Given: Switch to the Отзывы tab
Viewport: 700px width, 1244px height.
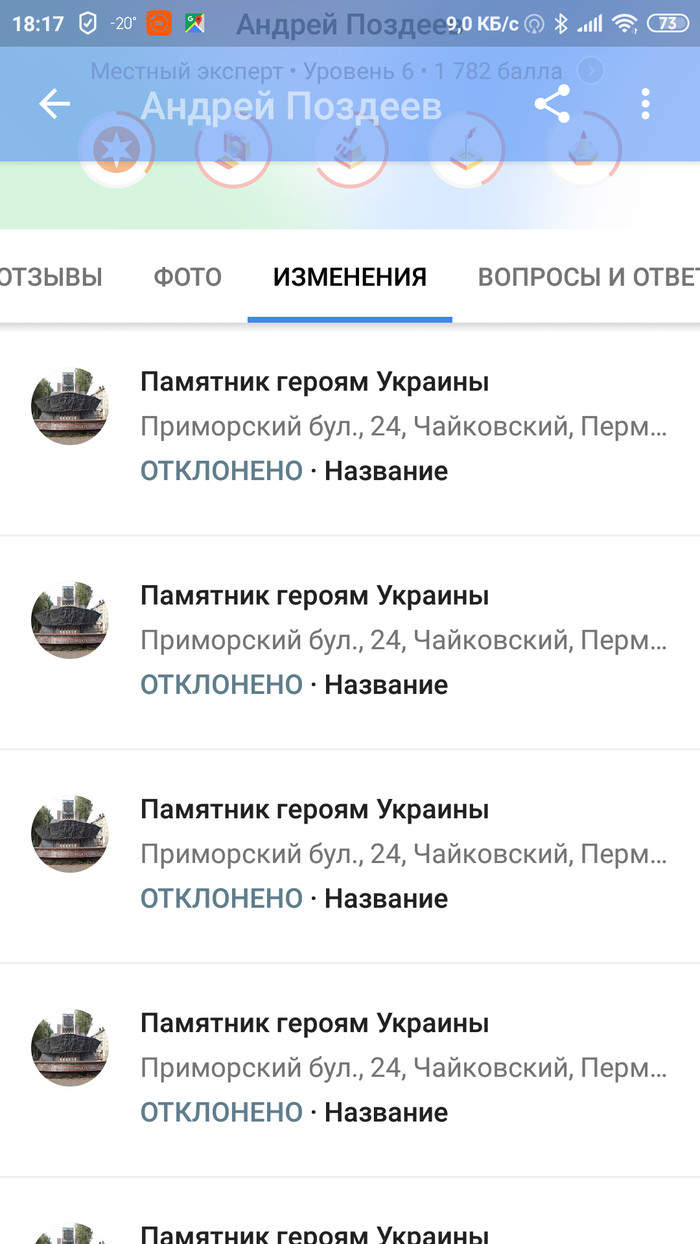Looking at the screenshot, I should tap(50, 277).
